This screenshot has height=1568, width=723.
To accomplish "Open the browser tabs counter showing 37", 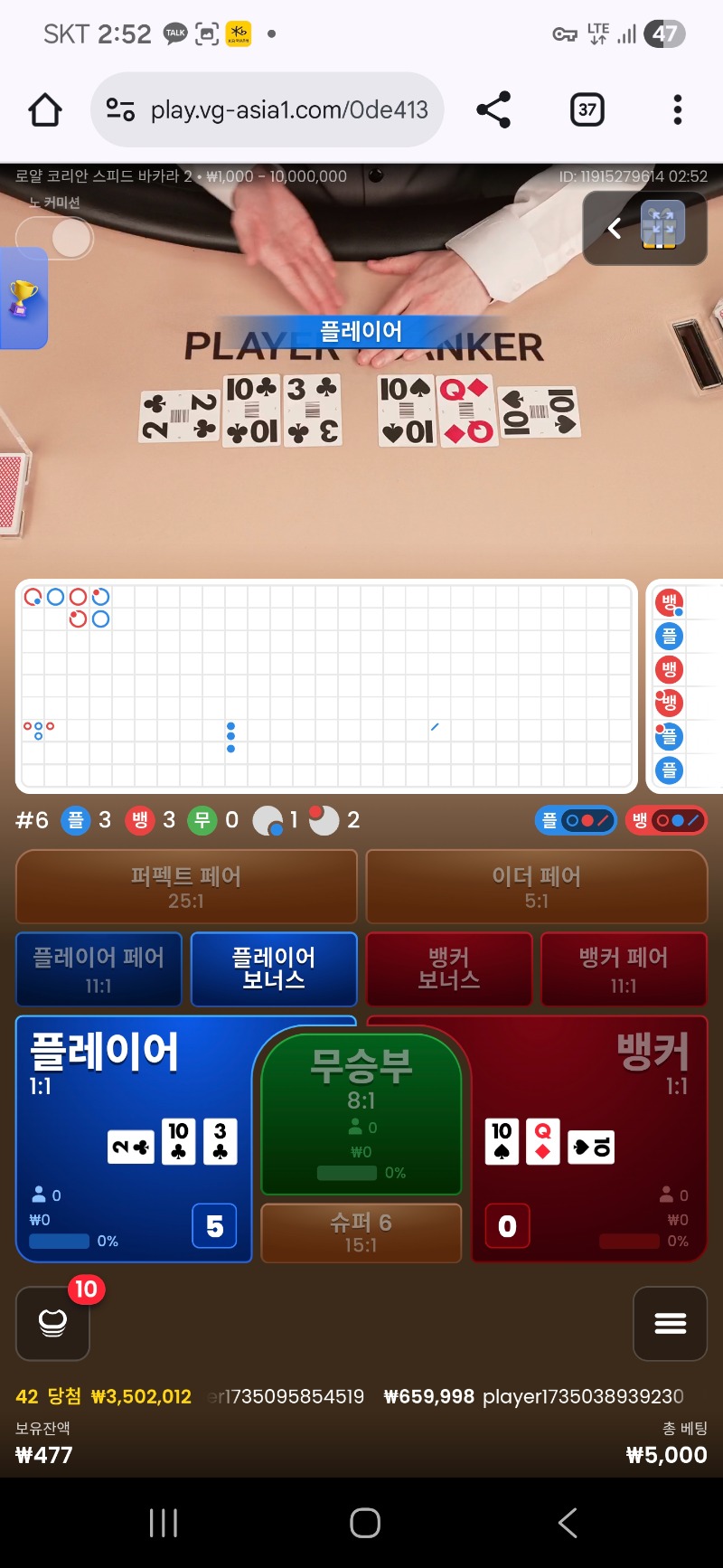I will (587, 109).
